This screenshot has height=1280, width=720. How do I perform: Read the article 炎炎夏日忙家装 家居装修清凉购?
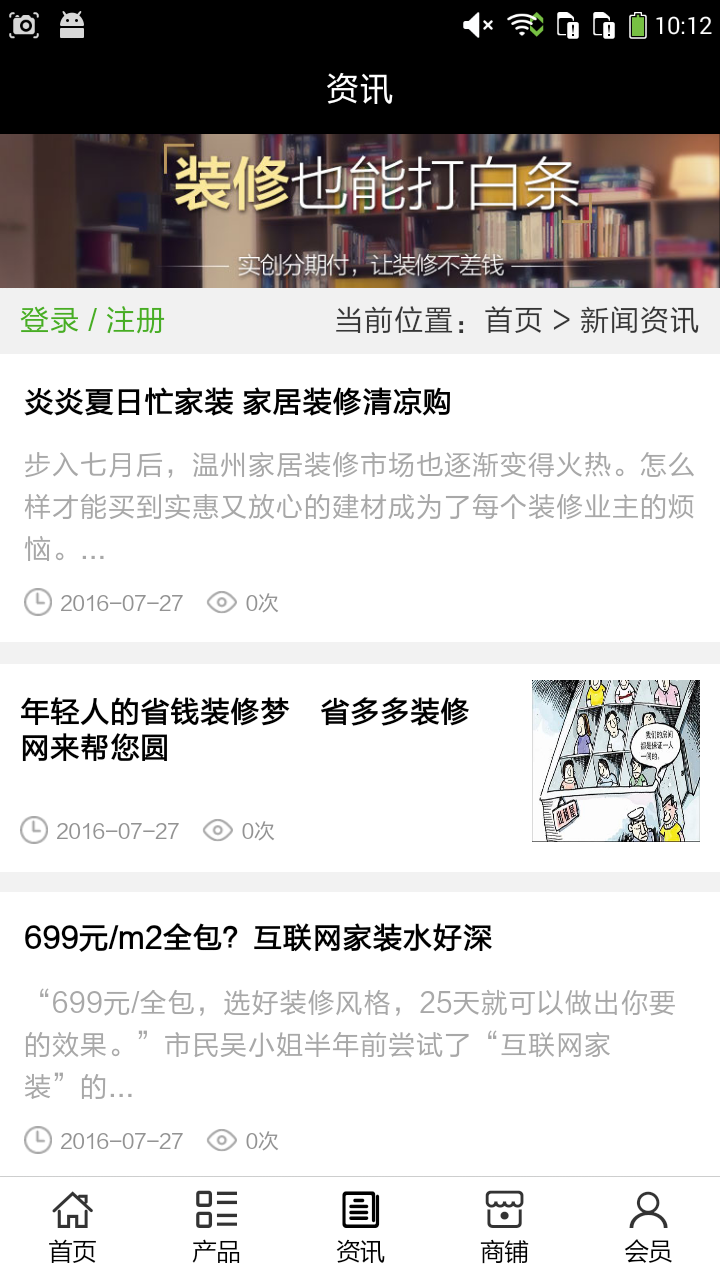coord(237,403)
